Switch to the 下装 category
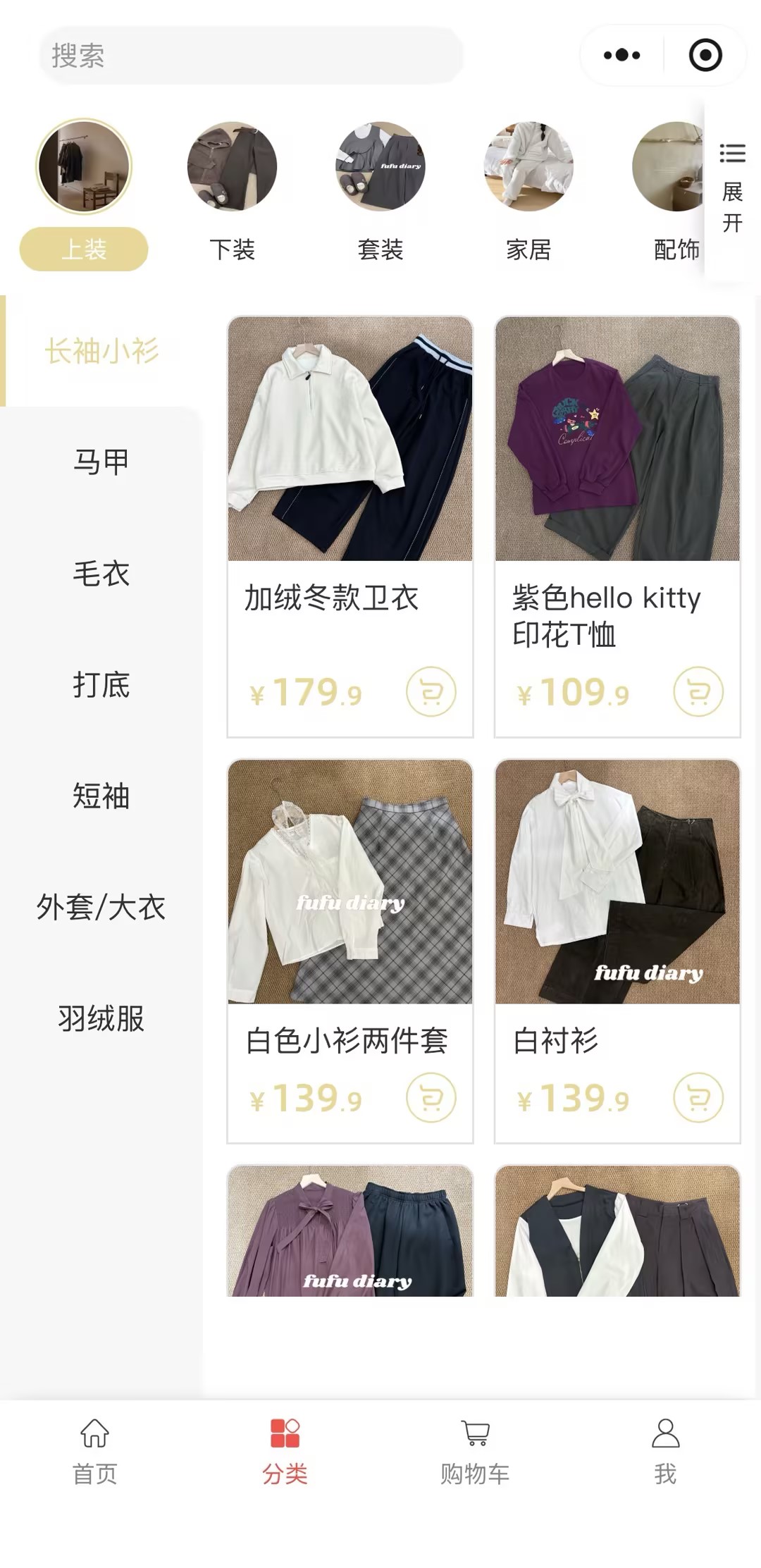 pyautogui.click(x=232, y=190)
